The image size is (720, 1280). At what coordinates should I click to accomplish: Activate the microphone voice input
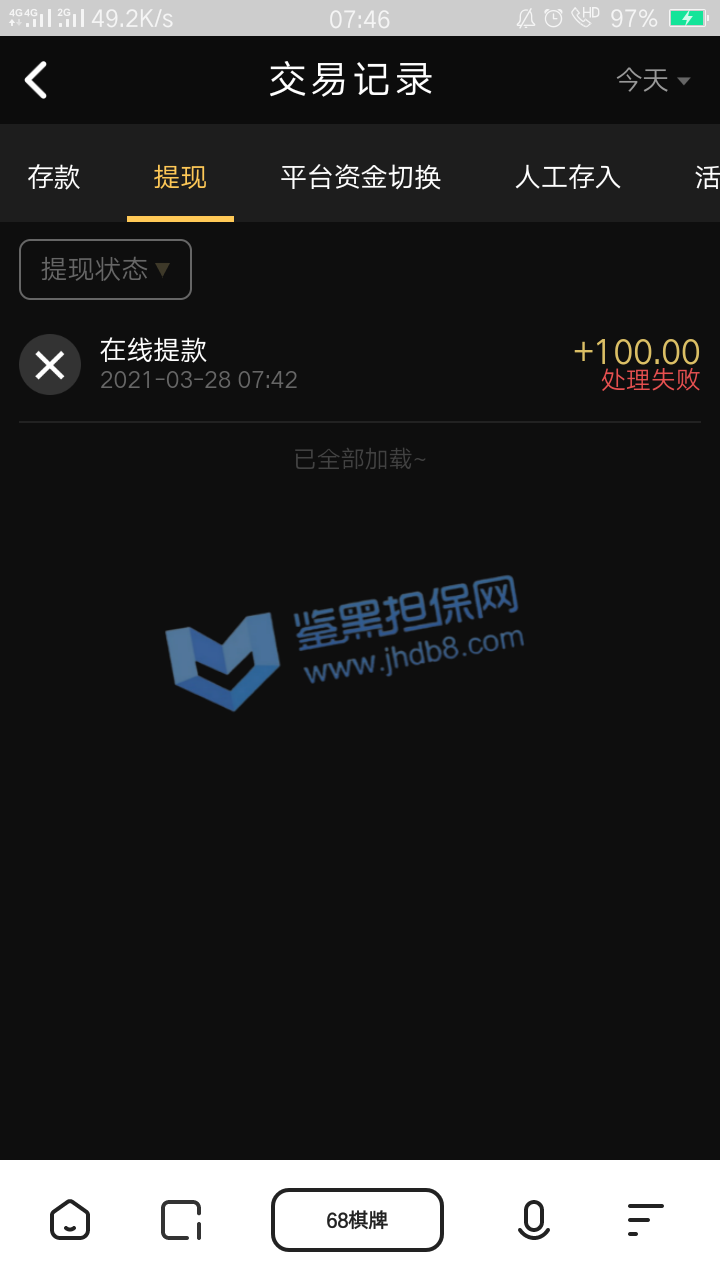(x=533, y=1220)
